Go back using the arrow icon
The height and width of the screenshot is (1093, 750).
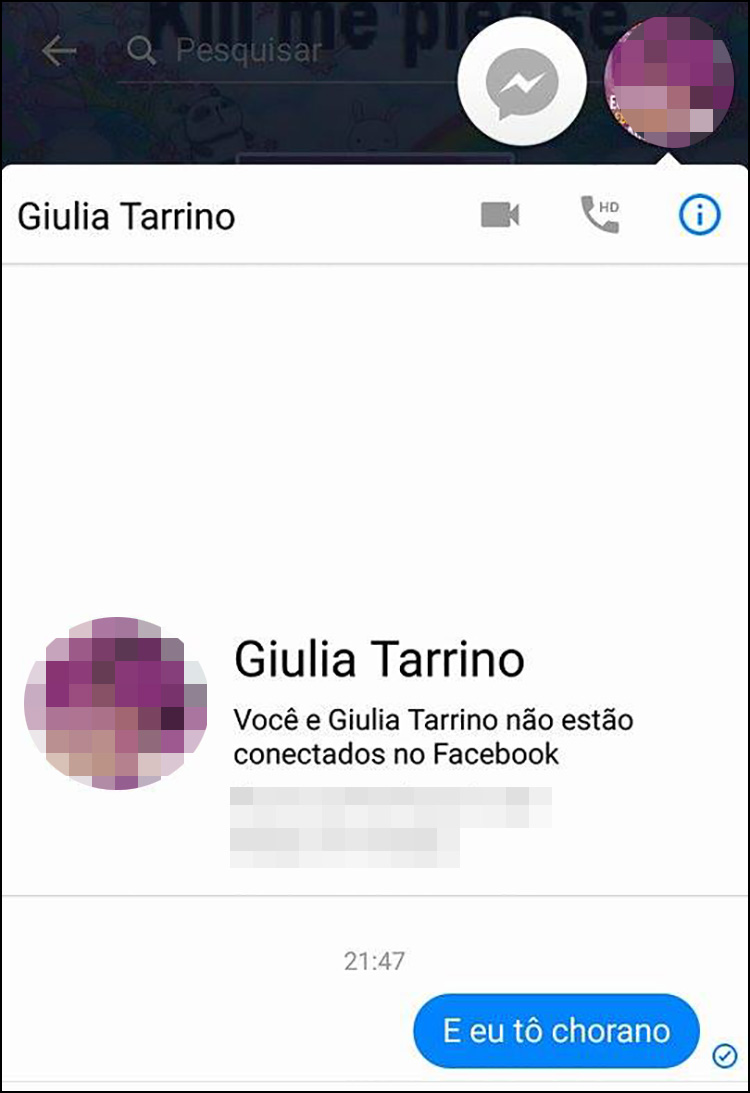(59, 51)
